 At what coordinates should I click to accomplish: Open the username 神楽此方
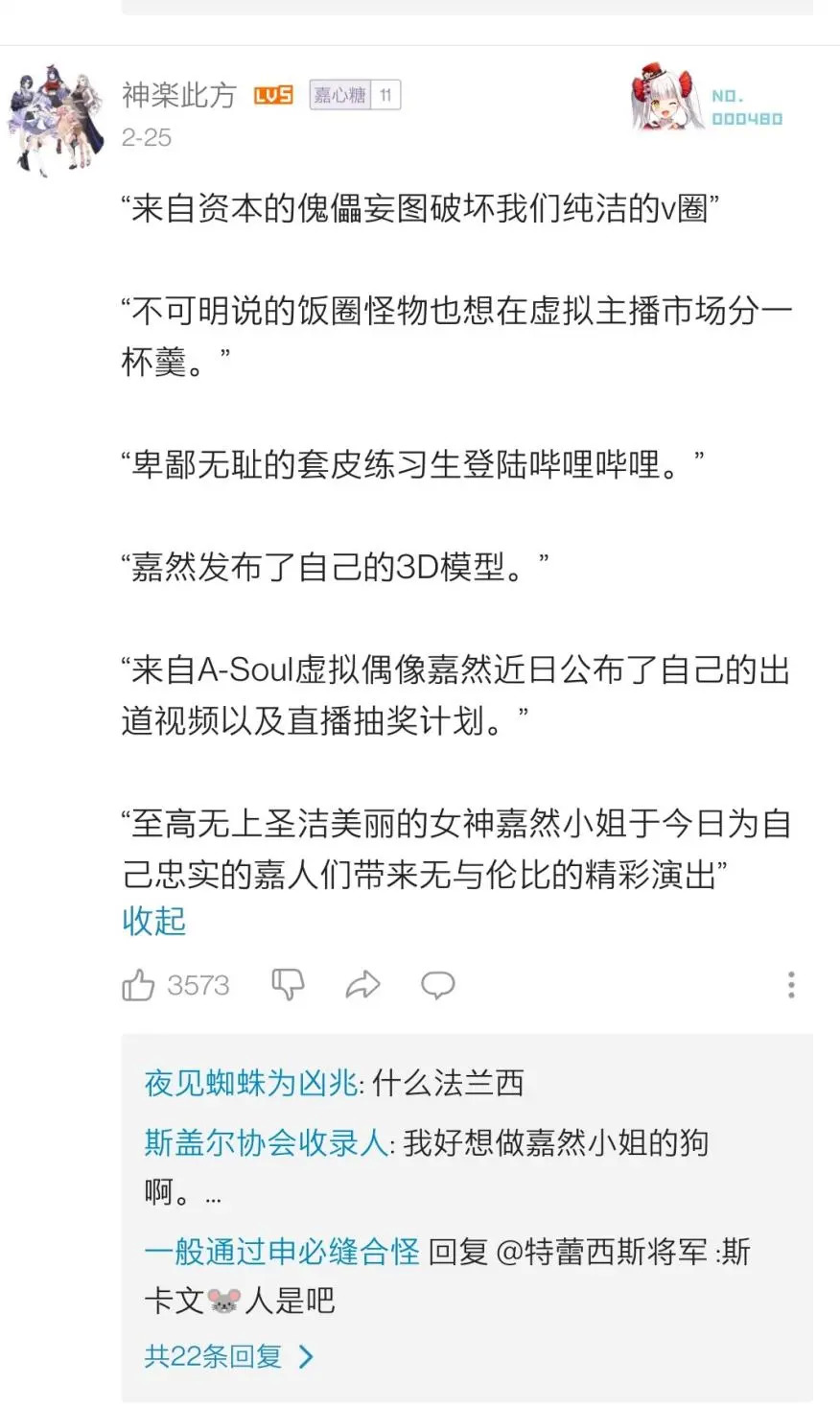point(179,95)
